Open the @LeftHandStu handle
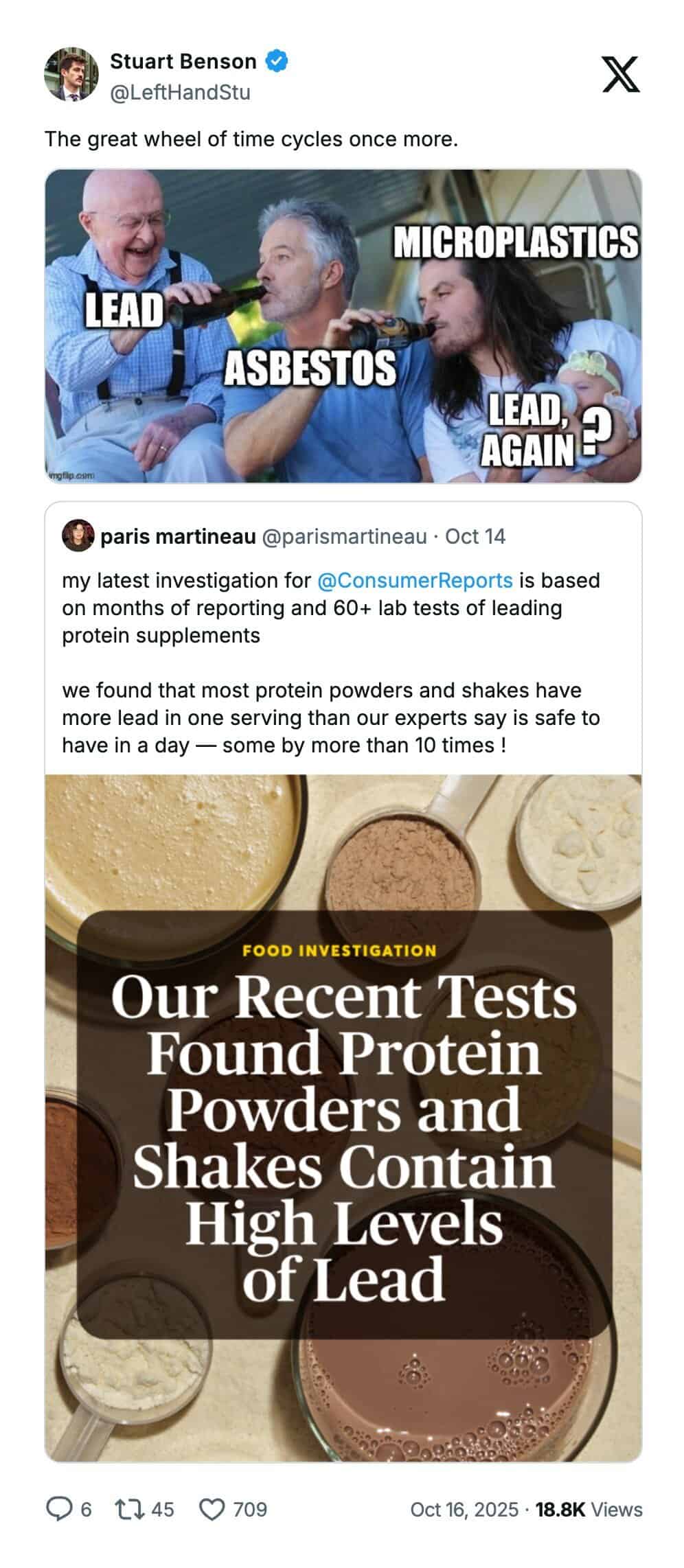Image resolution: width=684 pixels, height=1568 pixels. pyautogui.click(x=180, y=92)
